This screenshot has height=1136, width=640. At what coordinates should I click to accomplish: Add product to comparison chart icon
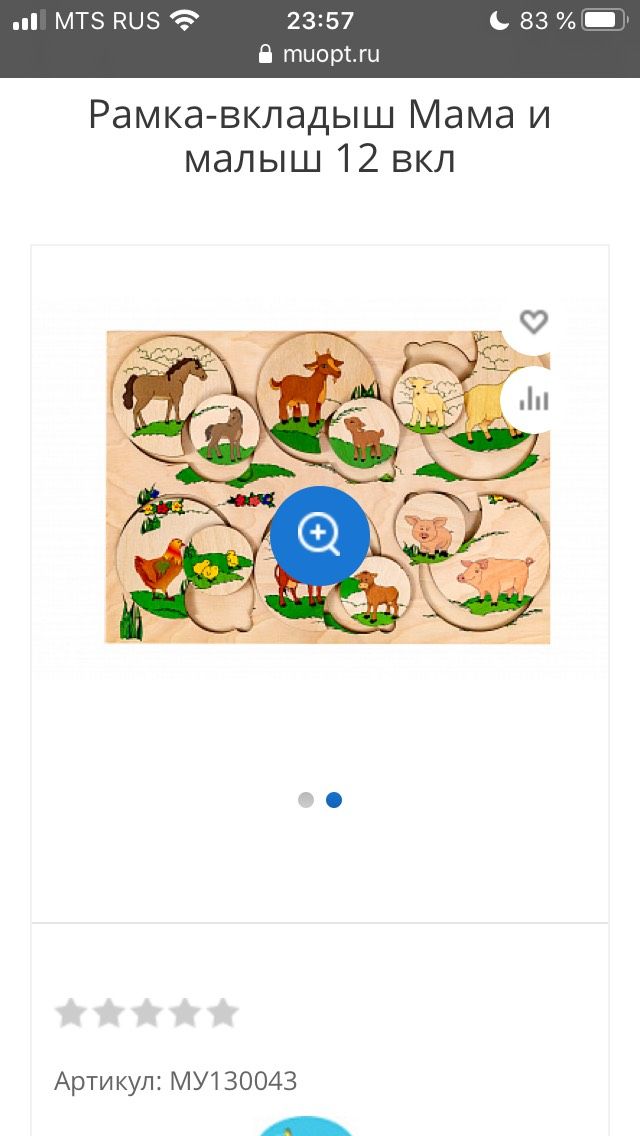(534, 399)
